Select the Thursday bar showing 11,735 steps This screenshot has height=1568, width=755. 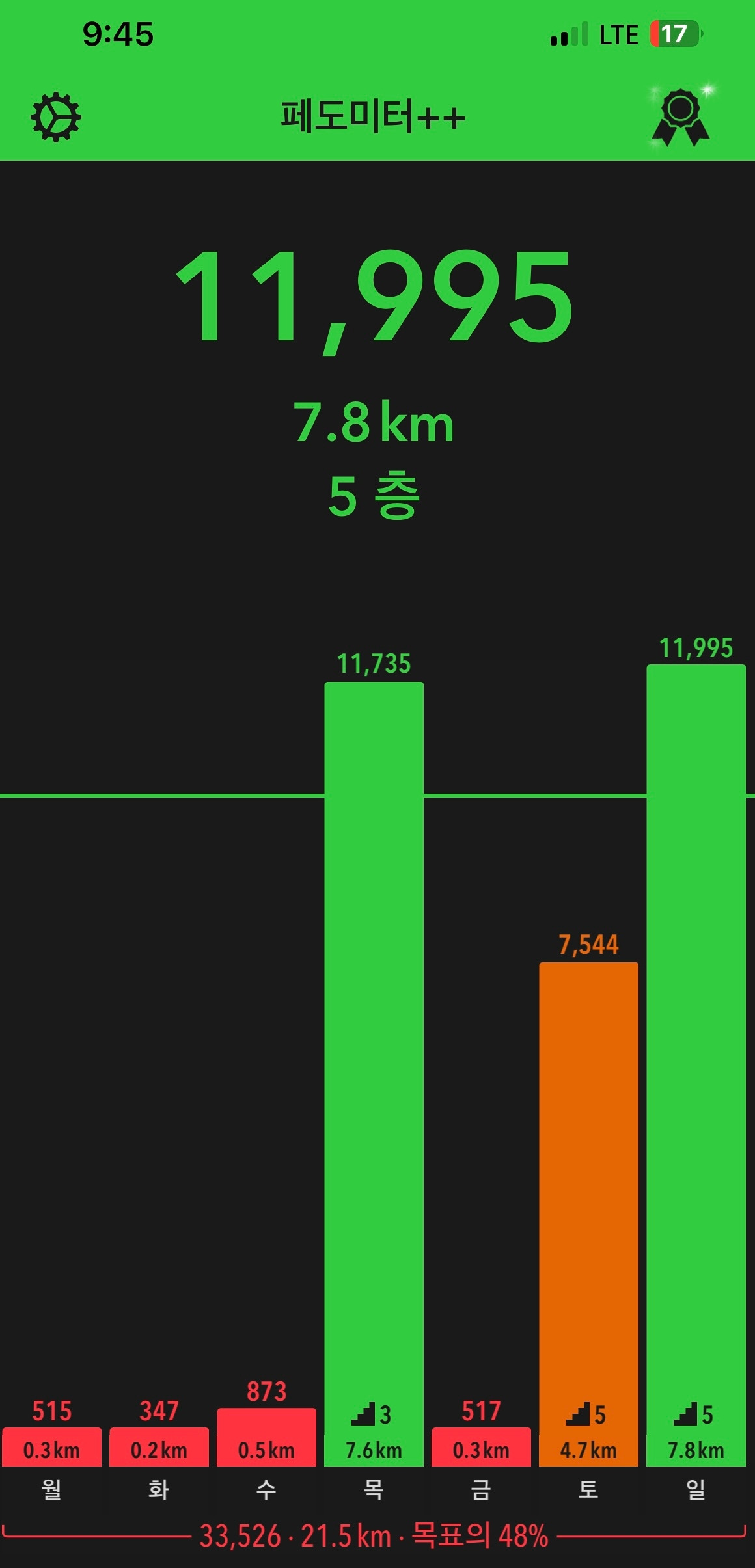tap(374, 1074)
